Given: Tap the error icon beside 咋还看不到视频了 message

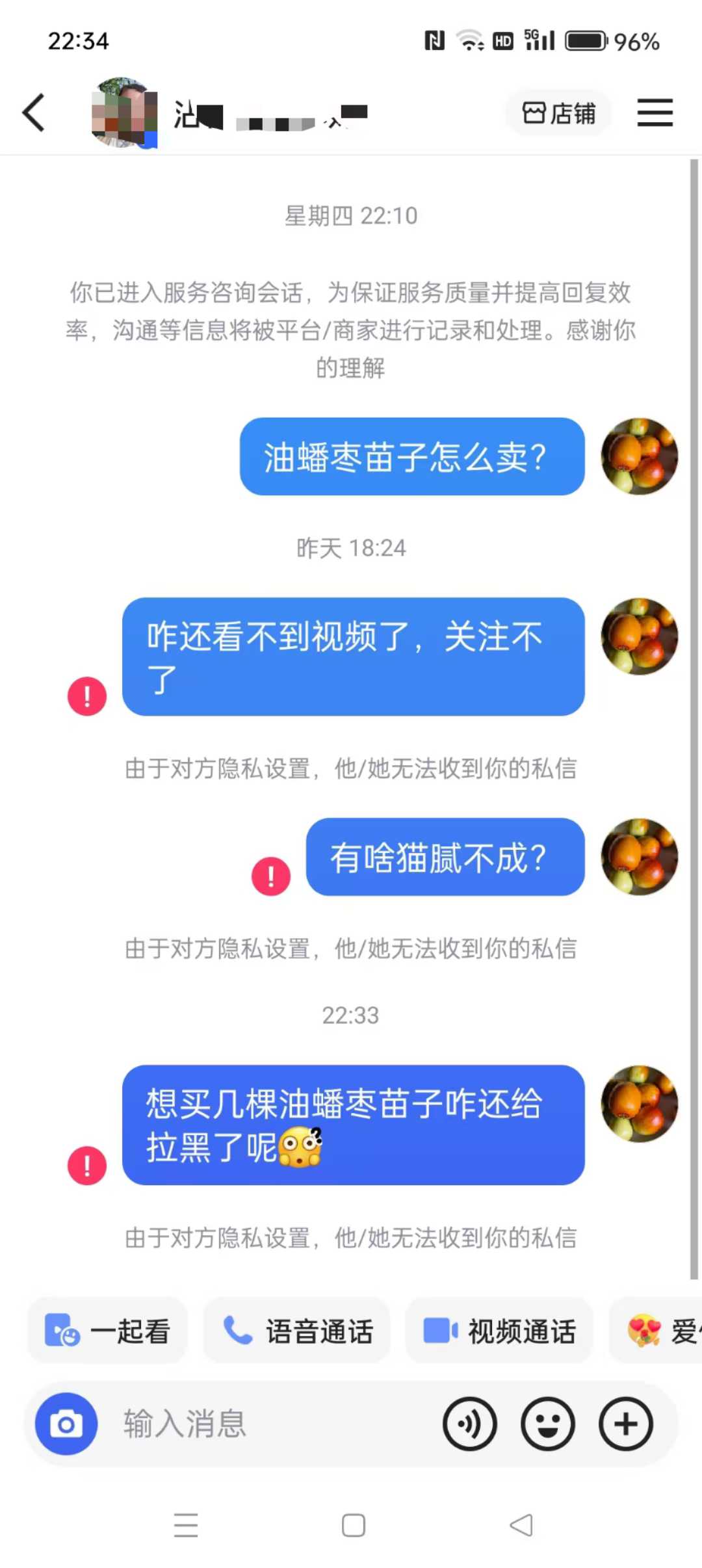Looking at the screenshot, I should pyautogui.click(x=87, y=696).
